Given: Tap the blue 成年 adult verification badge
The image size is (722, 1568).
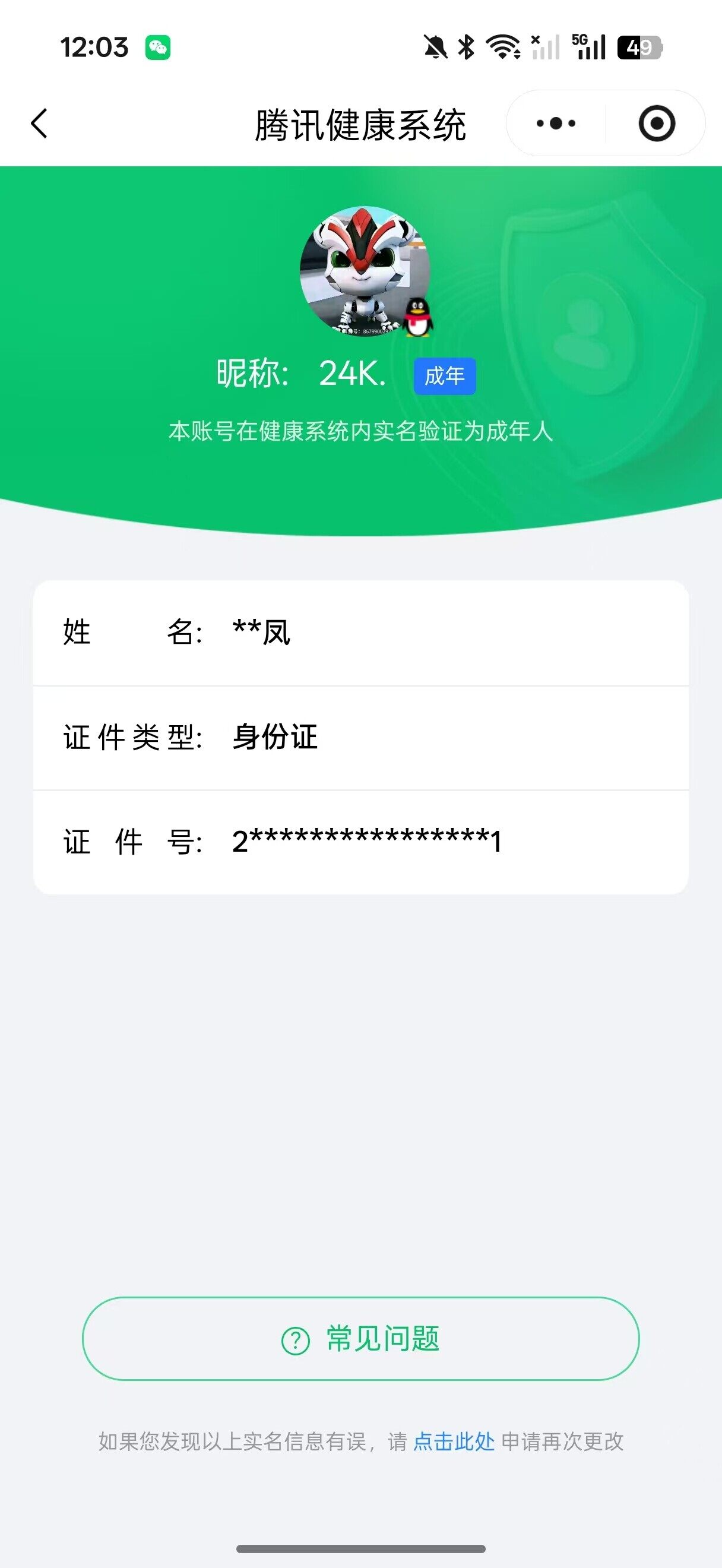Looking at the screenshot, I should [445, 376].
